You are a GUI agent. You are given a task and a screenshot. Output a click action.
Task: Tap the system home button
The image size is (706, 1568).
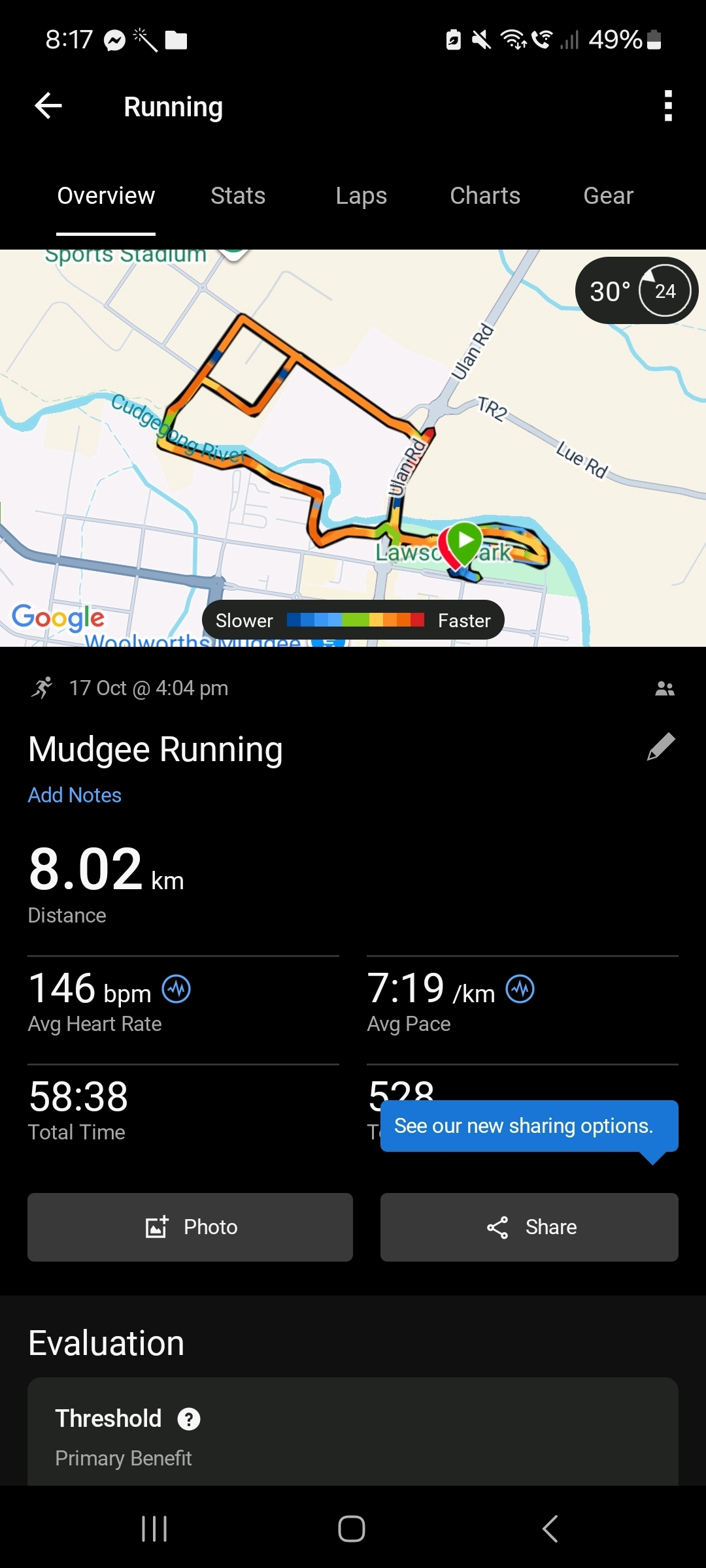[352, 1529]
